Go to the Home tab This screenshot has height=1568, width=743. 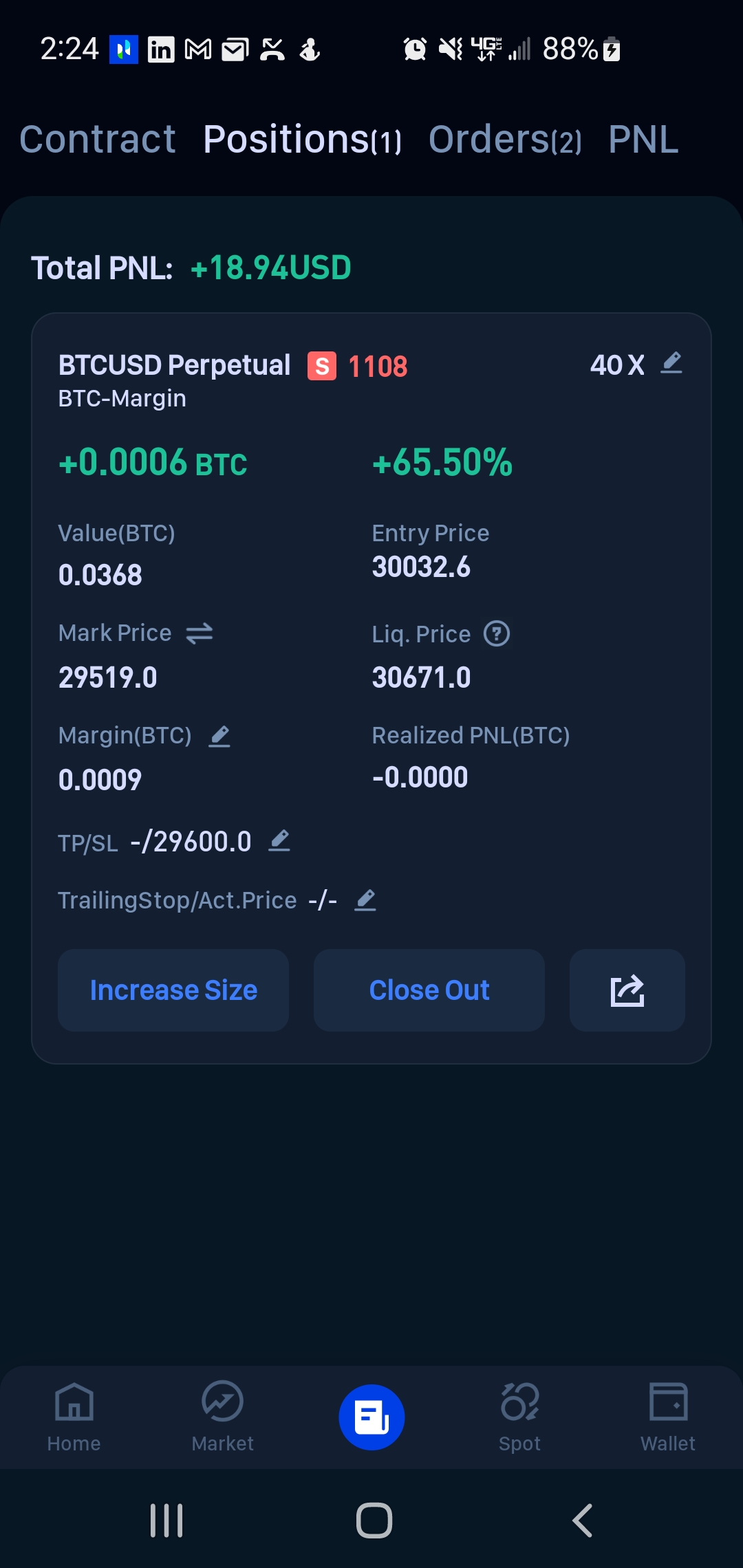click(x=74, y=1417)
